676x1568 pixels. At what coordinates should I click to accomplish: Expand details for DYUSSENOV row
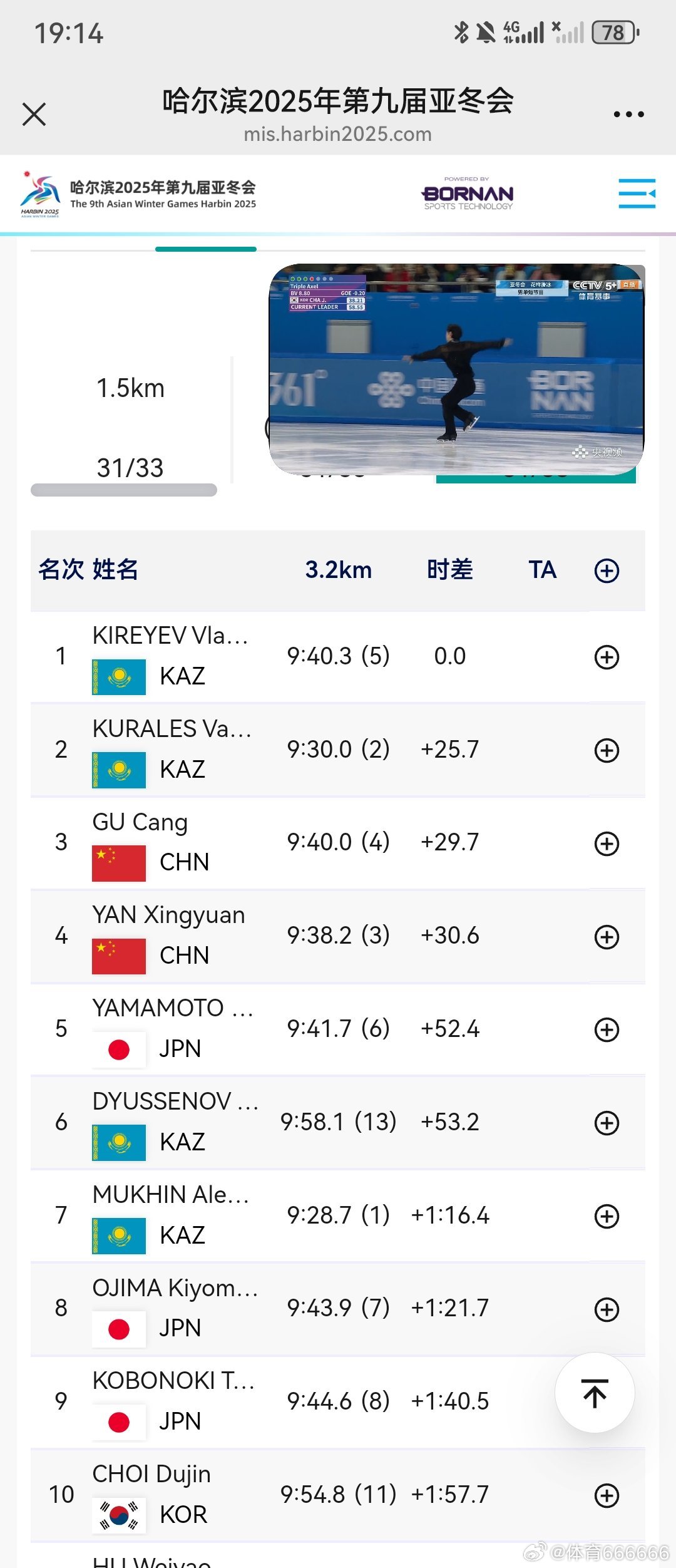[606, 1122]
